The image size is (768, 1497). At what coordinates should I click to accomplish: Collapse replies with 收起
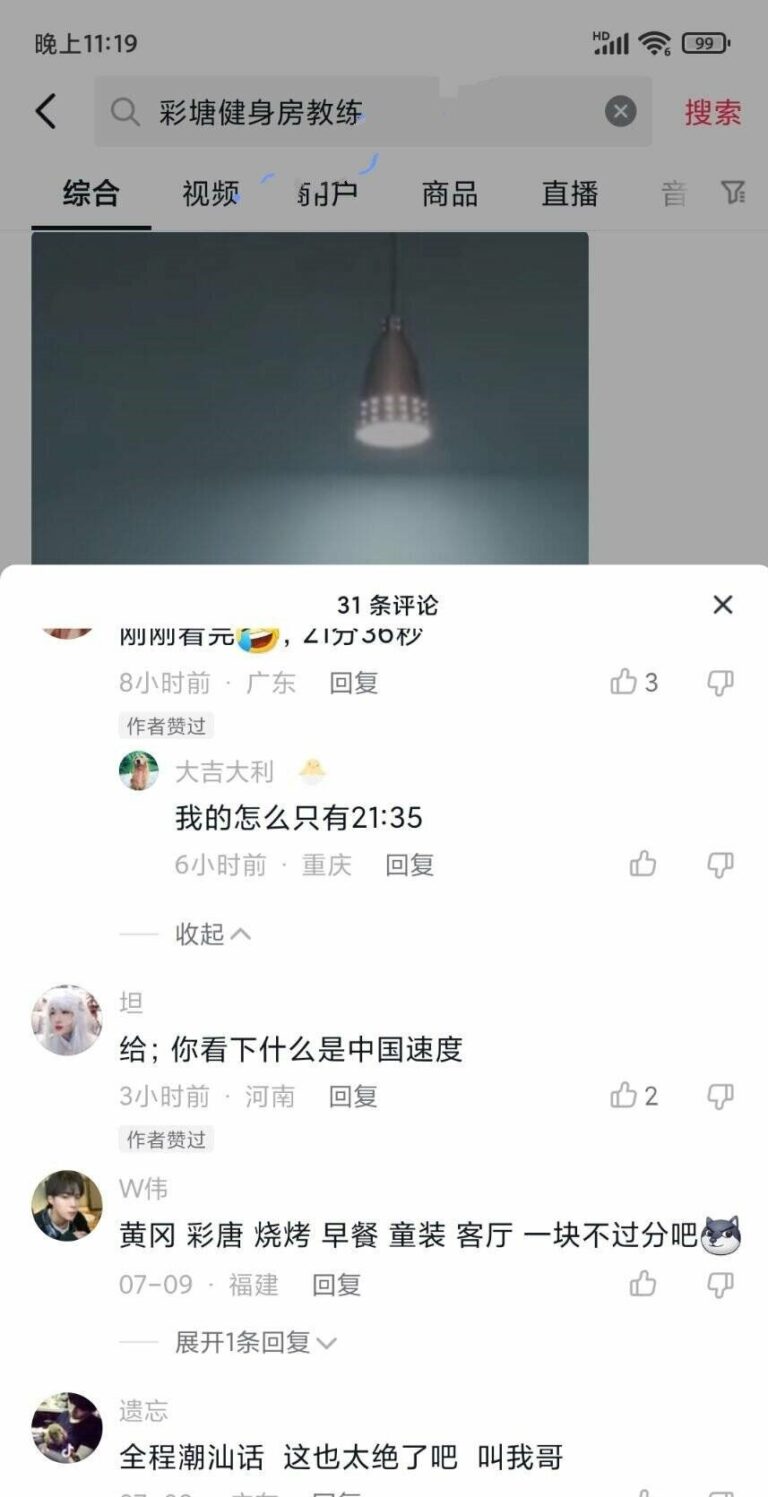[x=213, y=934]
